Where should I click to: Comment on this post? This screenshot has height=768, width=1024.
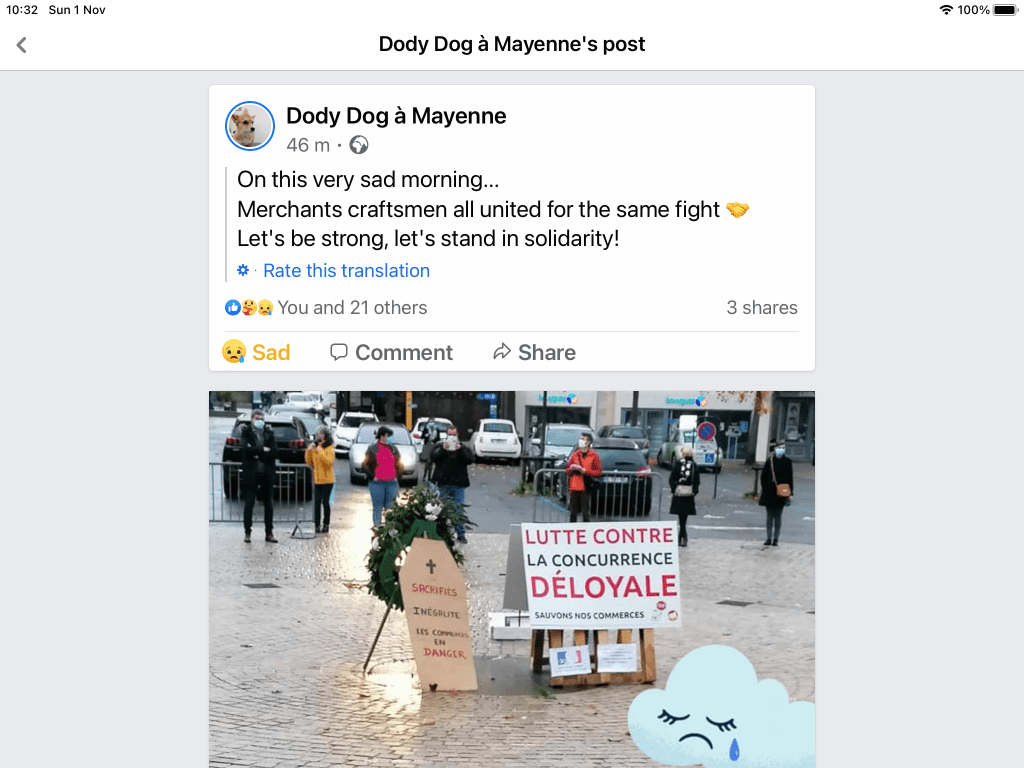pyautogui.click(x=391, y=352)
